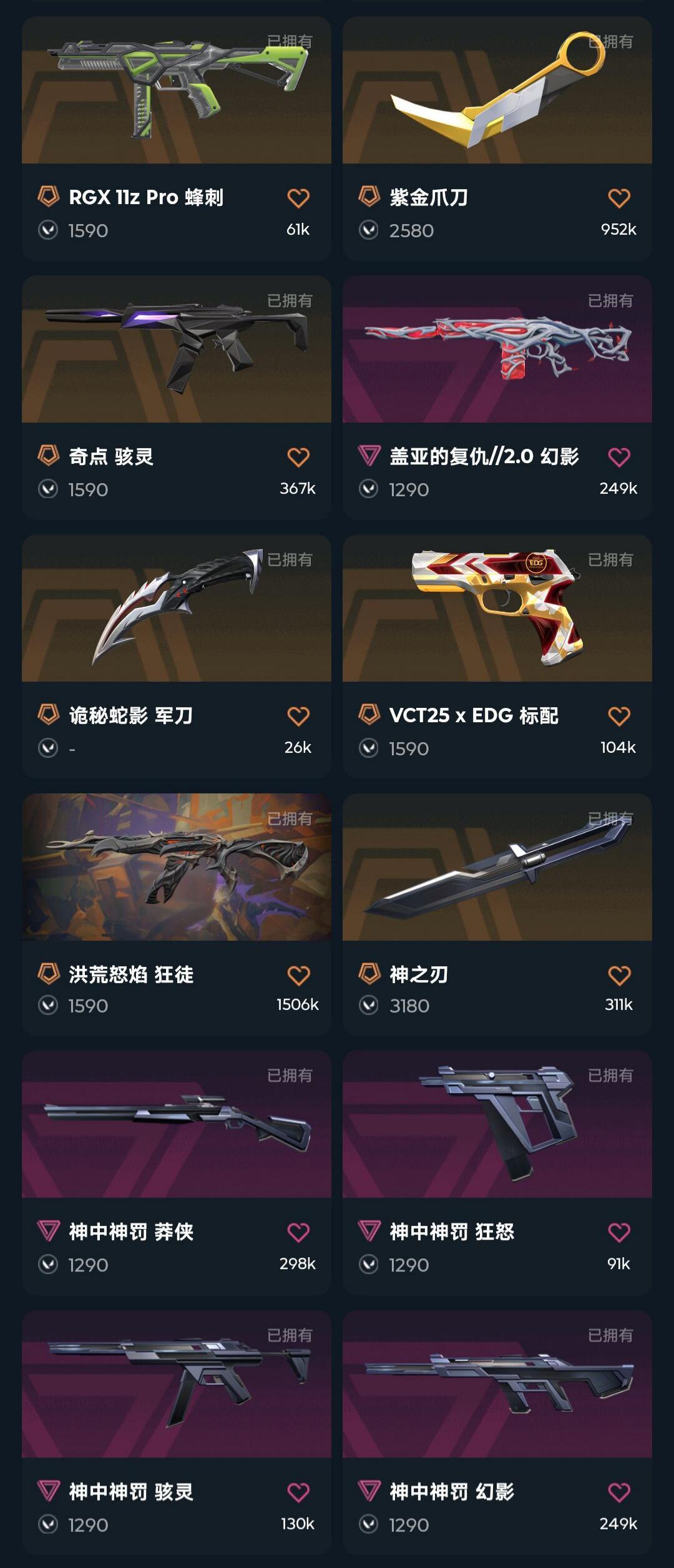The image size is (674, 1568).
Task: Open the 神之刃 knife skin card
Action: (497, 868)
